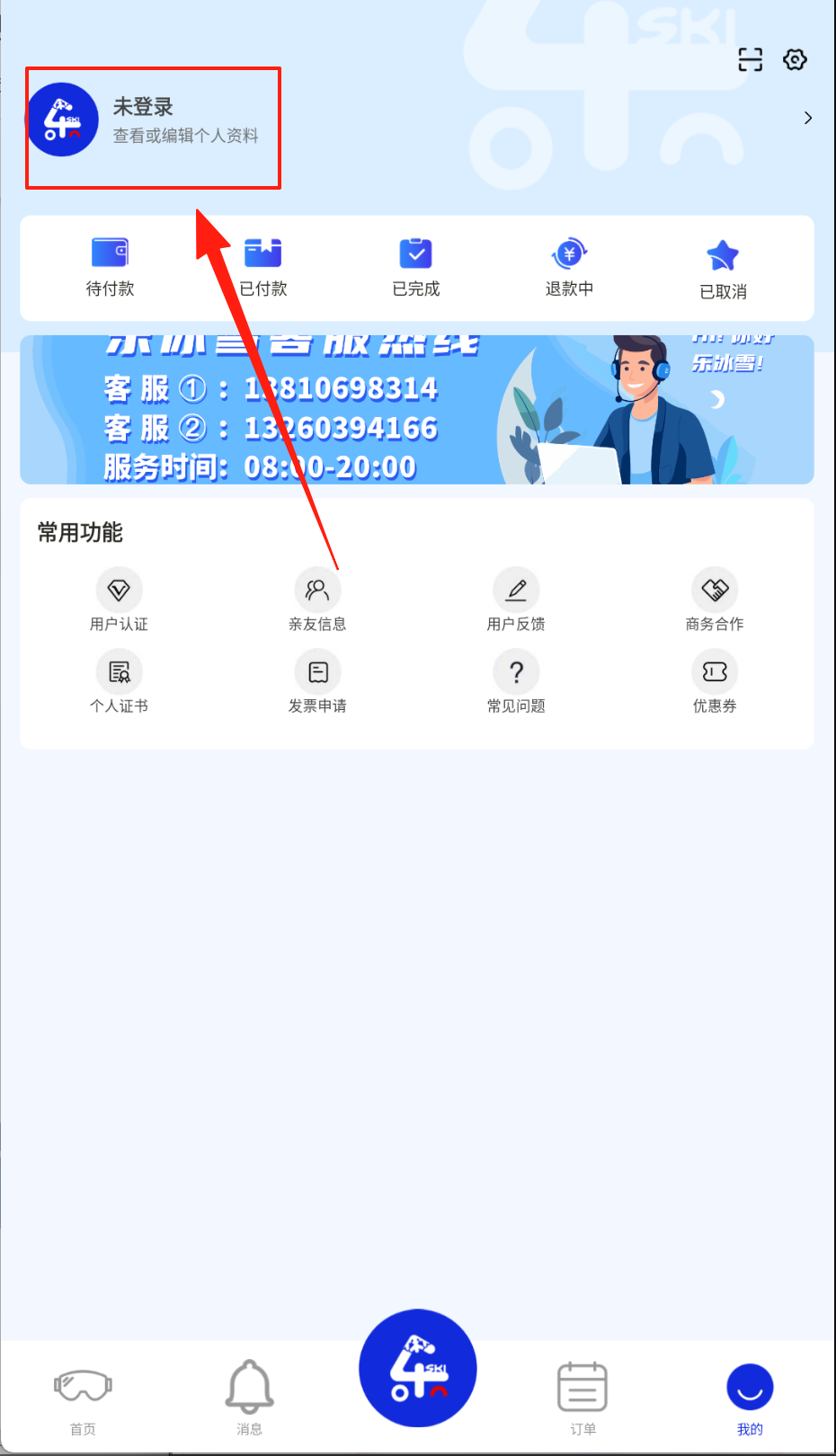Viewport: 836px width, 1456px height.
Task: Open 发票申请
Action: (x=317, y=682)
